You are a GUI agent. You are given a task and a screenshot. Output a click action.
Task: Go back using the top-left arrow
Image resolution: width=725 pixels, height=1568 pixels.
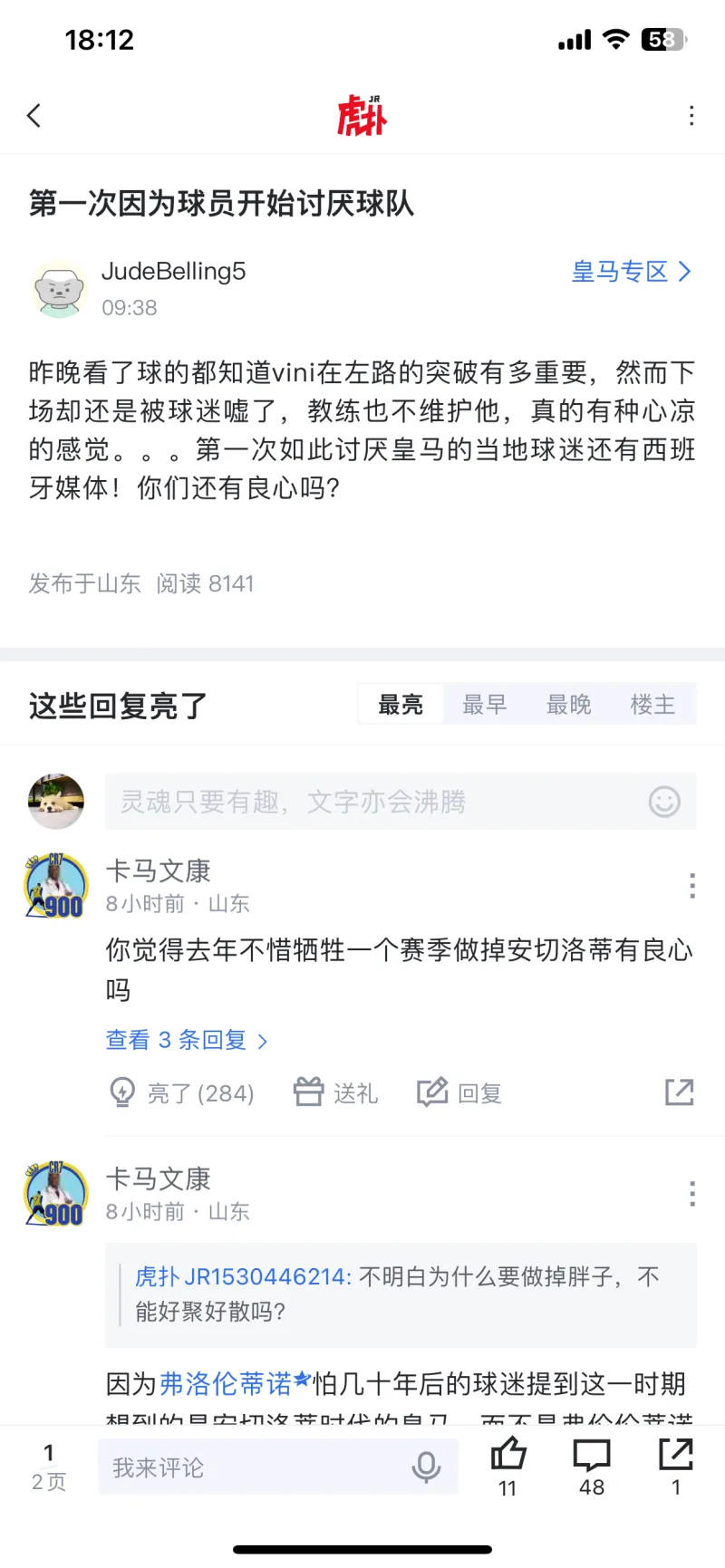tap(34, 116)
